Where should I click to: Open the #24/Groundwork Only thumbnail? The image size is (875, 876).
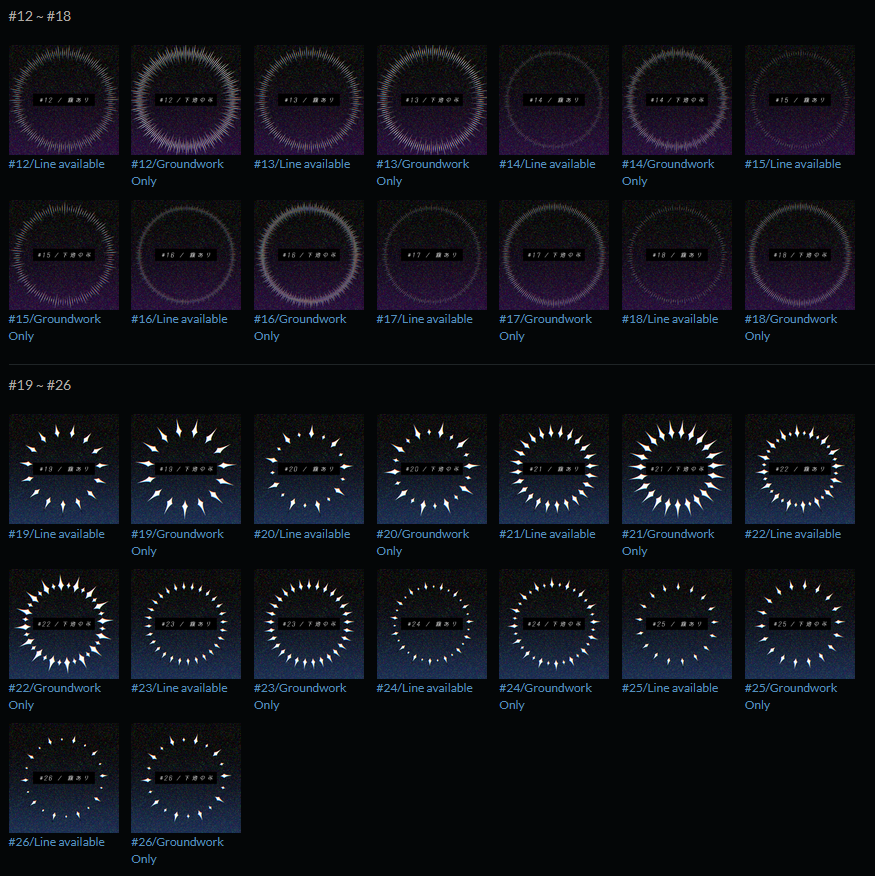[554, 624]
